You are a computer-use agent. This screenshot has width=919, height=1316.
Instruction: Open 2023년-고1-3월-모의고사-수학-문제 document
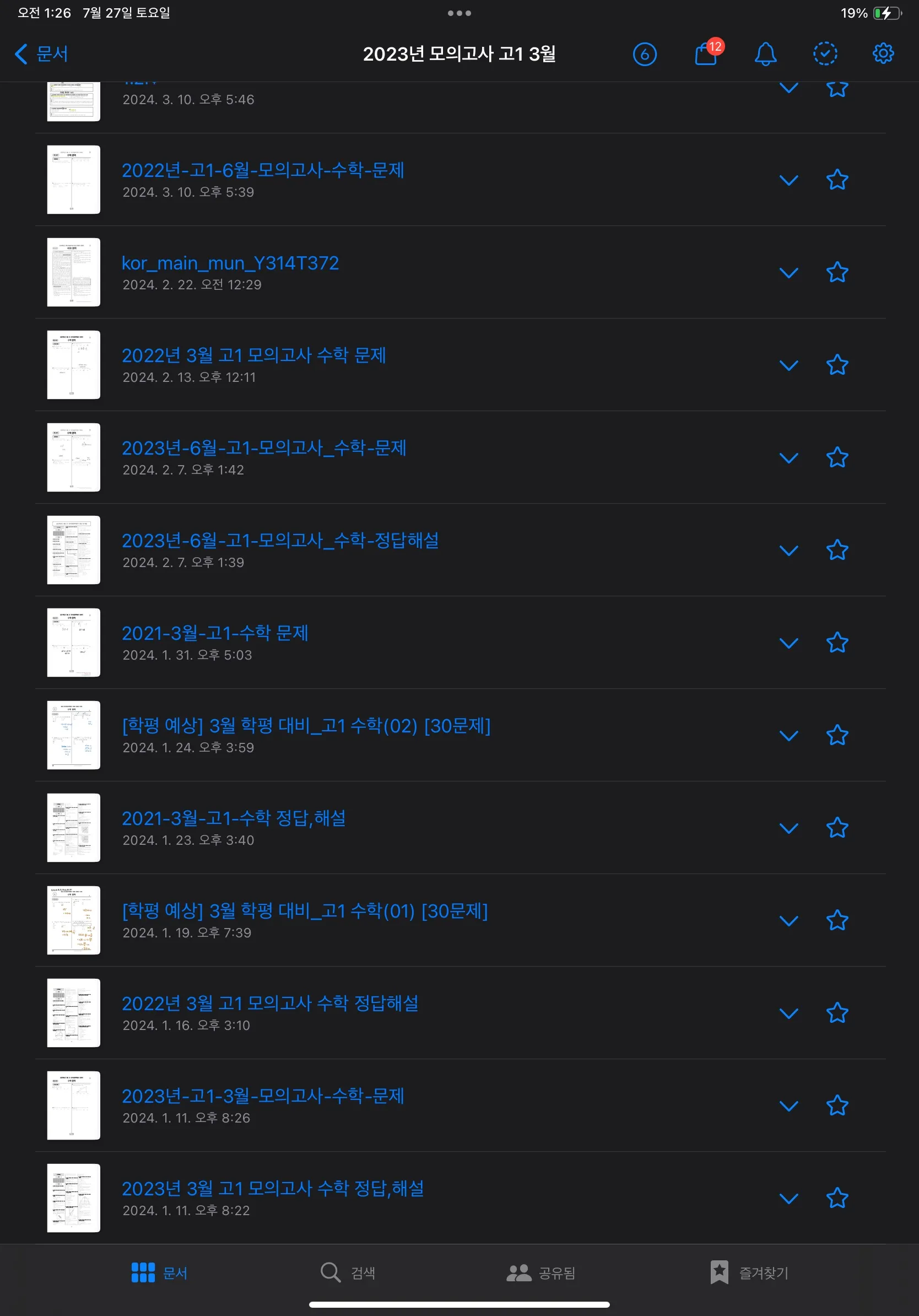coord(262,1097)
